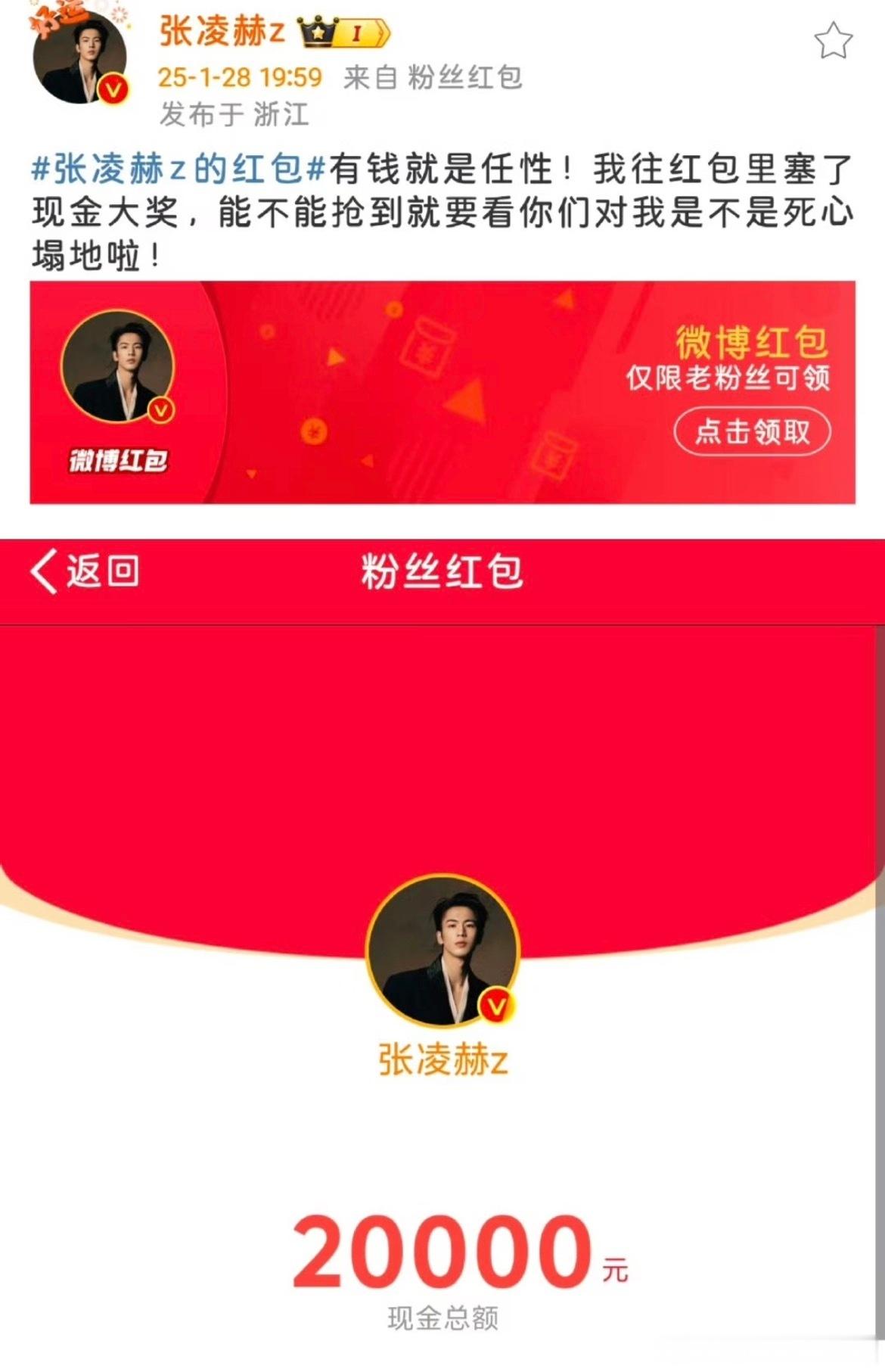885x1372 pixels.
Task: Click the 点击领取 claim button
Action: tap(750, 434)
